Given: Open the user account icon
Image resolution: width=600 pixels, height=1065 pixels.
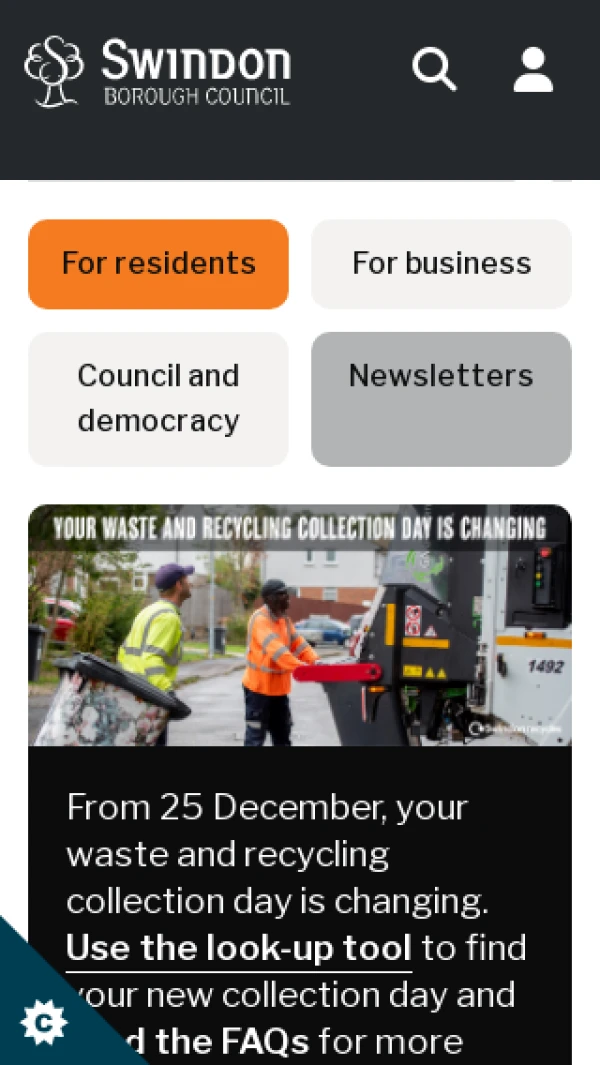Looking at the screenshot, I should click(533, 69).
